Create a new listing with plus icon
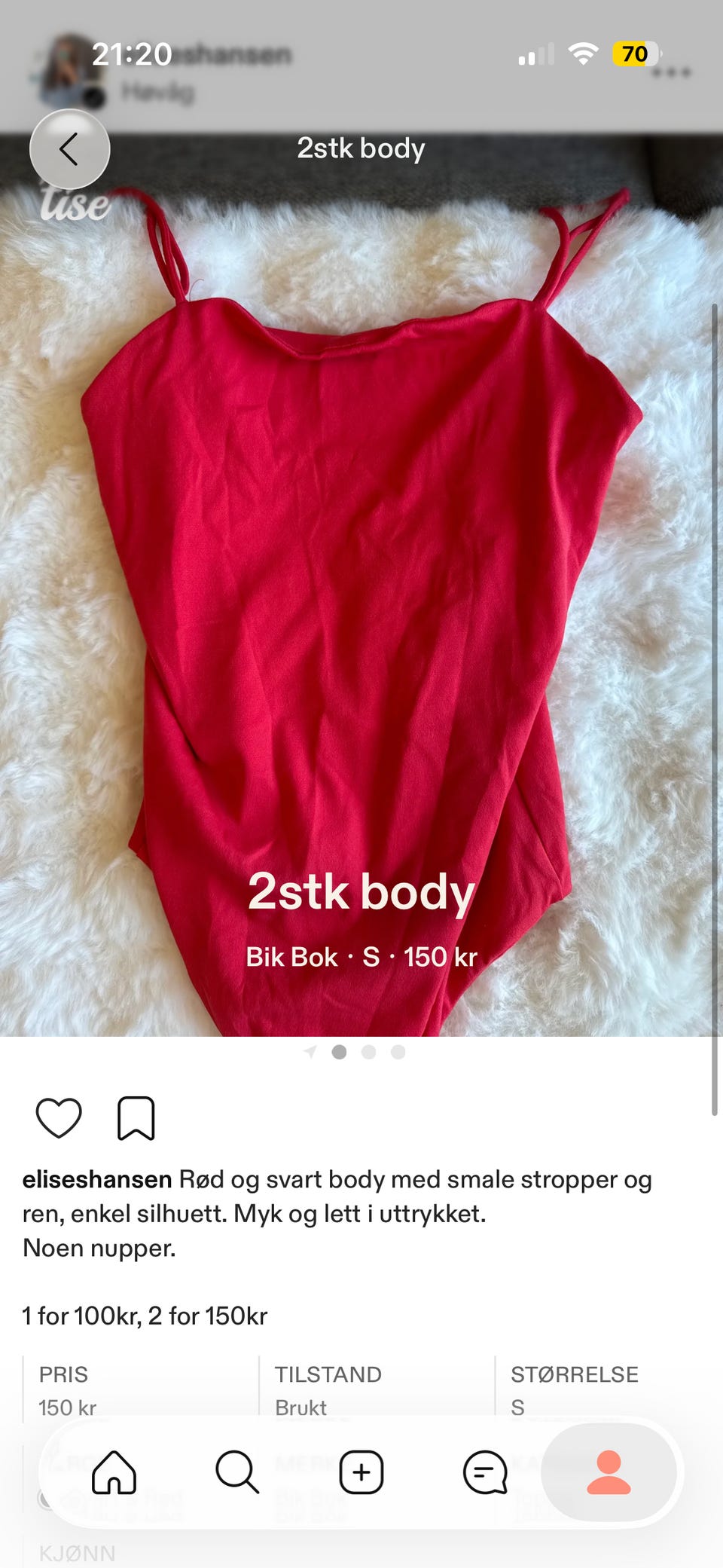Image resolution: width=723 pixels, height=1568 pixels. click(x=361, y=1472)
